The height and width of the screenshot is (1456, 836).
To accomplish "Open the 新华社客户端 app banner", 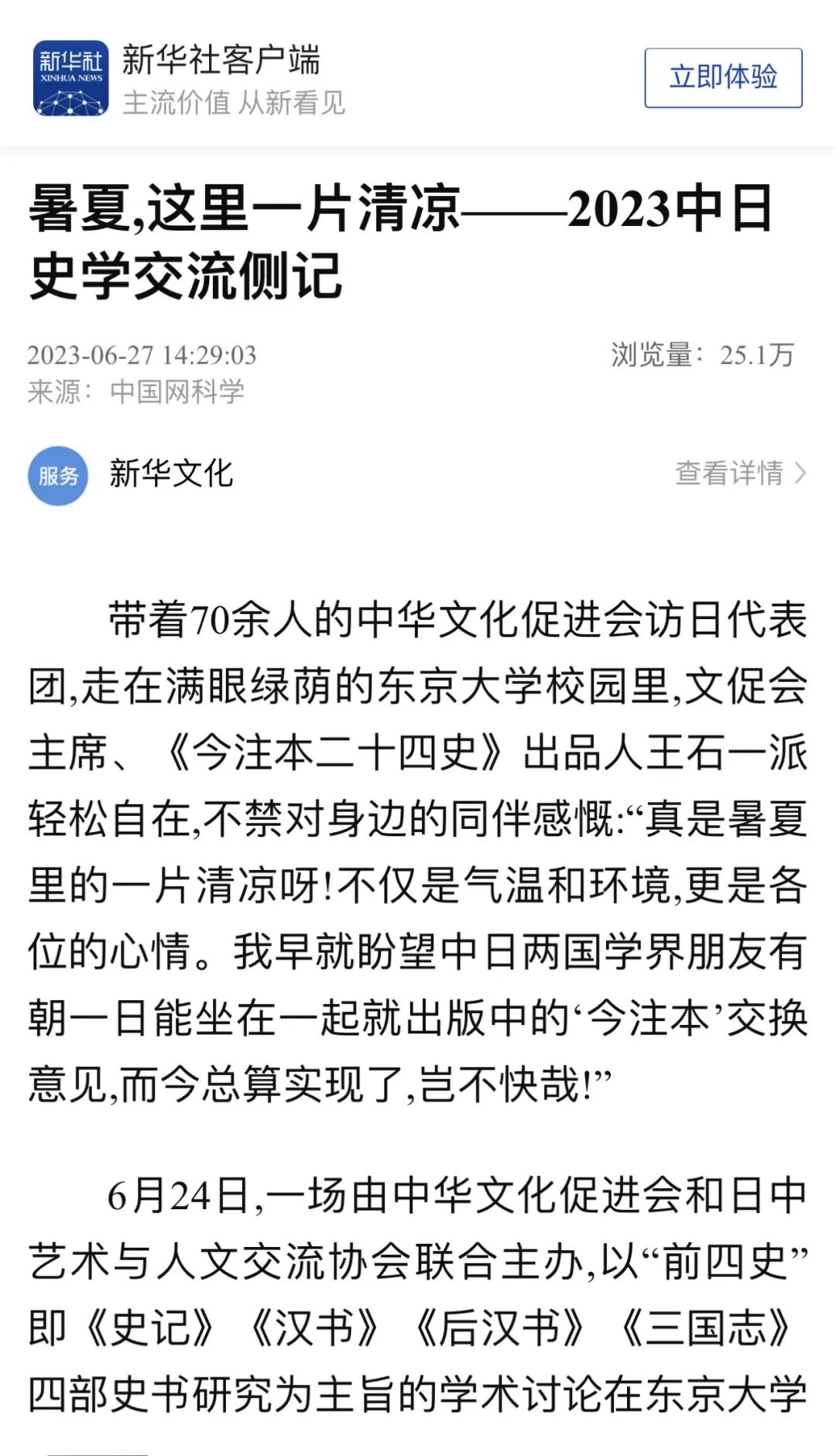I will [x=221, y=60].
